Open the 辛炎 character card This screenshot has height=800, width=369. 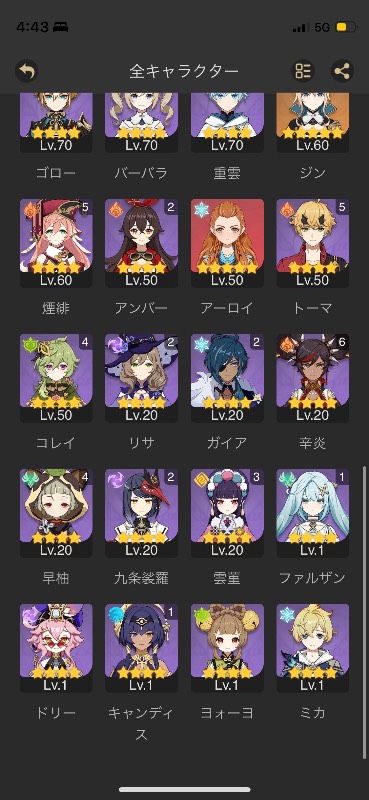point(313,378)
